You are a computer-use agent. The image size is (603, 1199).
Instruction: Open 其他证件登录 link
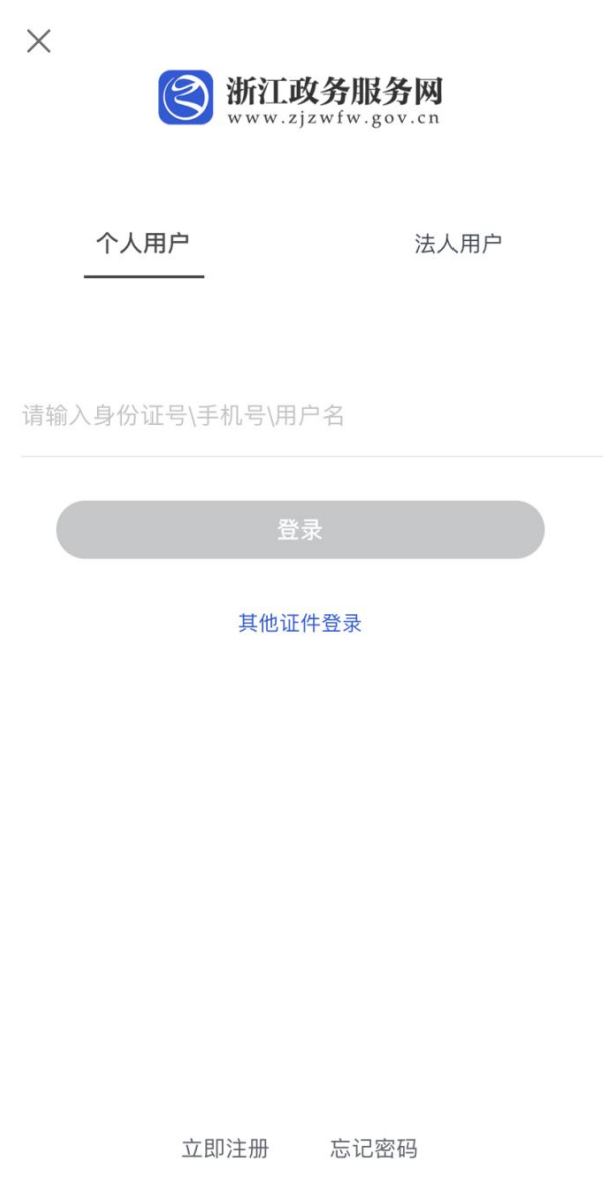pos(300,623)
